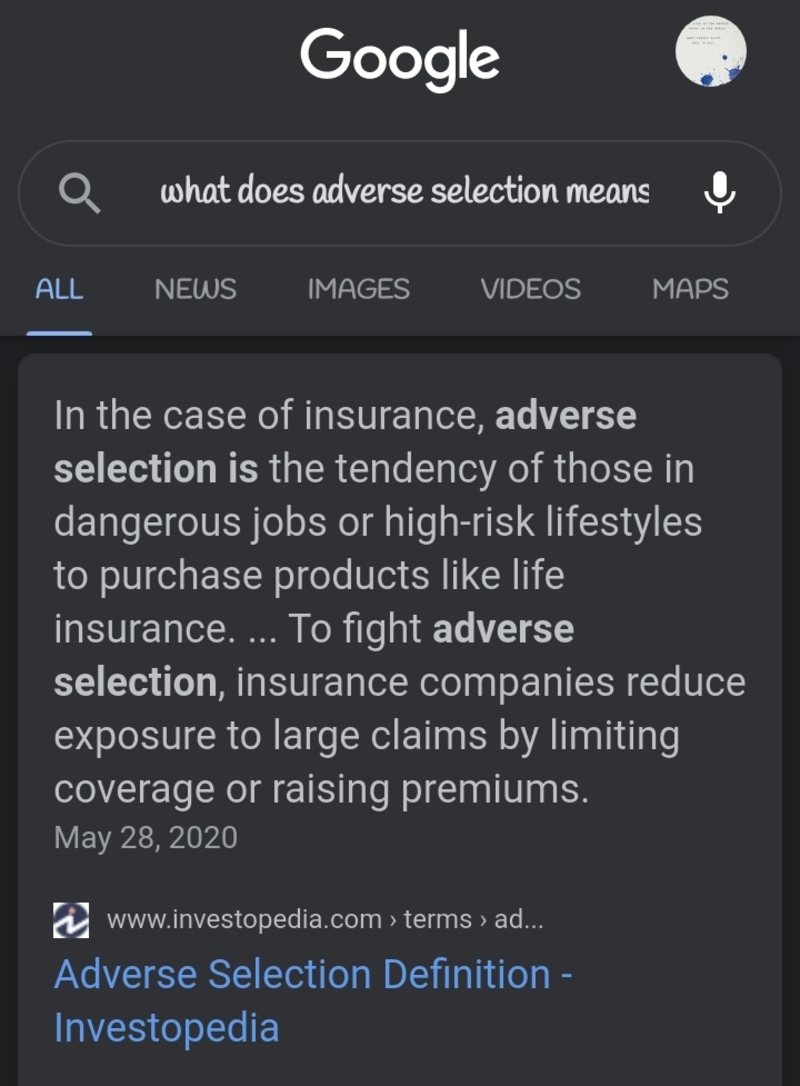Switch to the Images tab
Image resolution: width=800 pixels, height=1086 pixels.
point(358,290)
